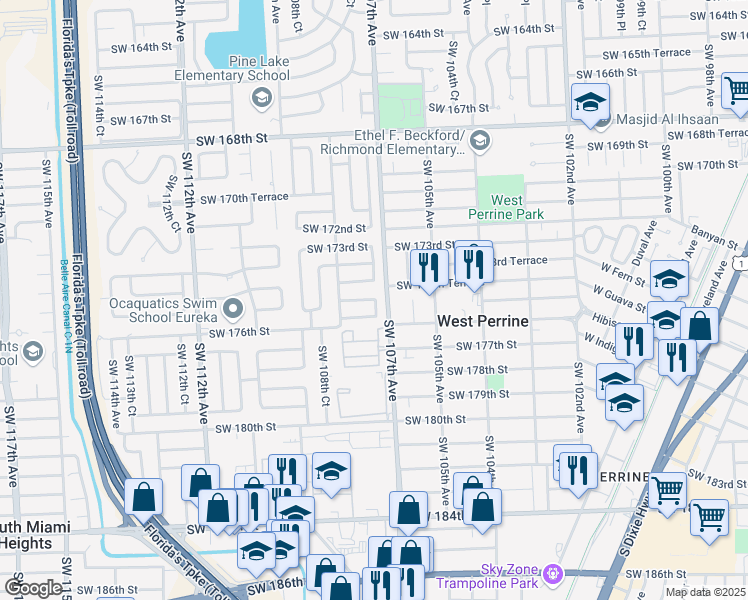The height and width of the screenshot is (600, 748).
Task: Tap leftmost restaurant marker on SW 173rd St
Action: click(429, 270)
